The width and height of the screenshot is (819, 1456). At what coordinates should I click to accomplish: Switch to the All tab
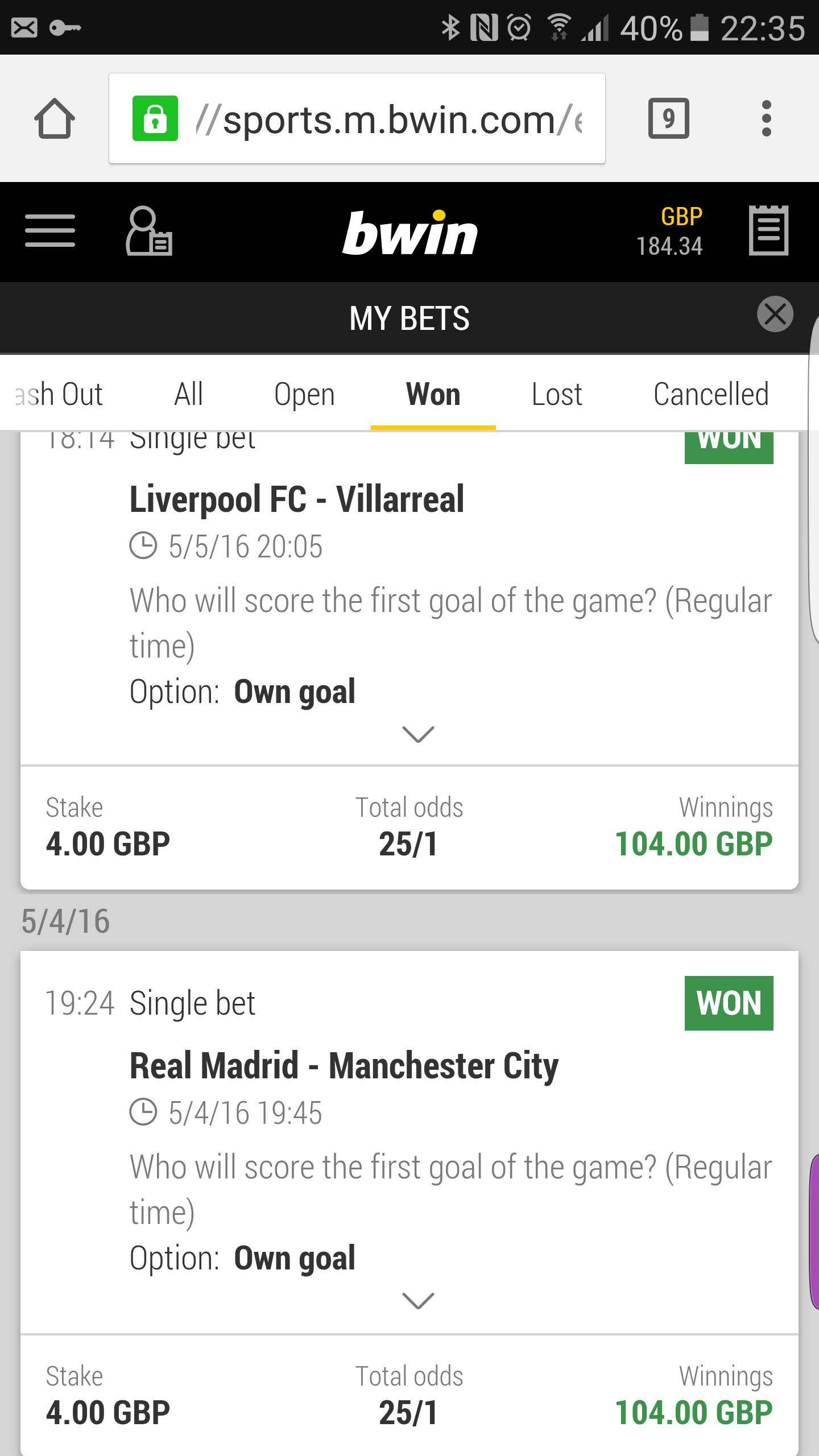click(x=188, y=394)
